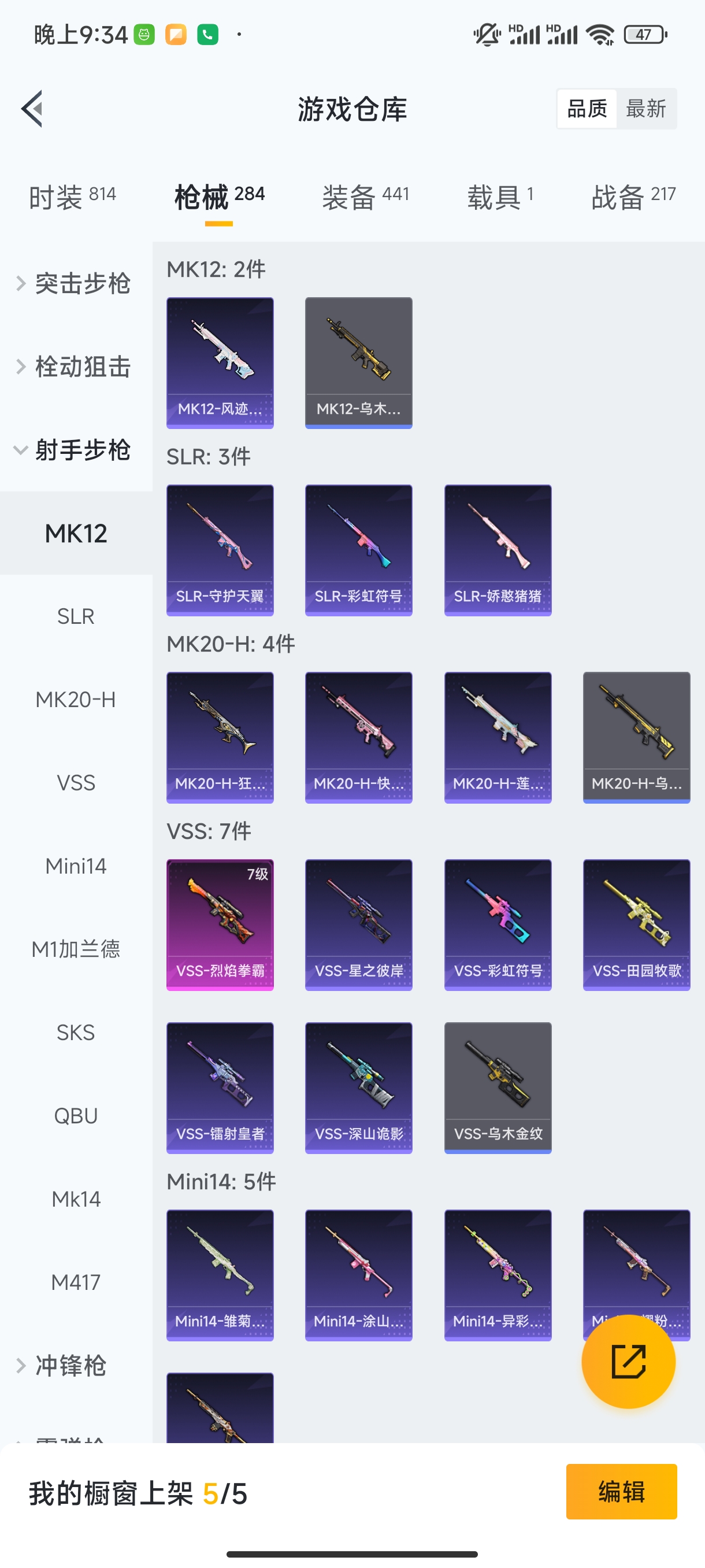Expand the 冲锋枪 category

tap(70, 1365)
